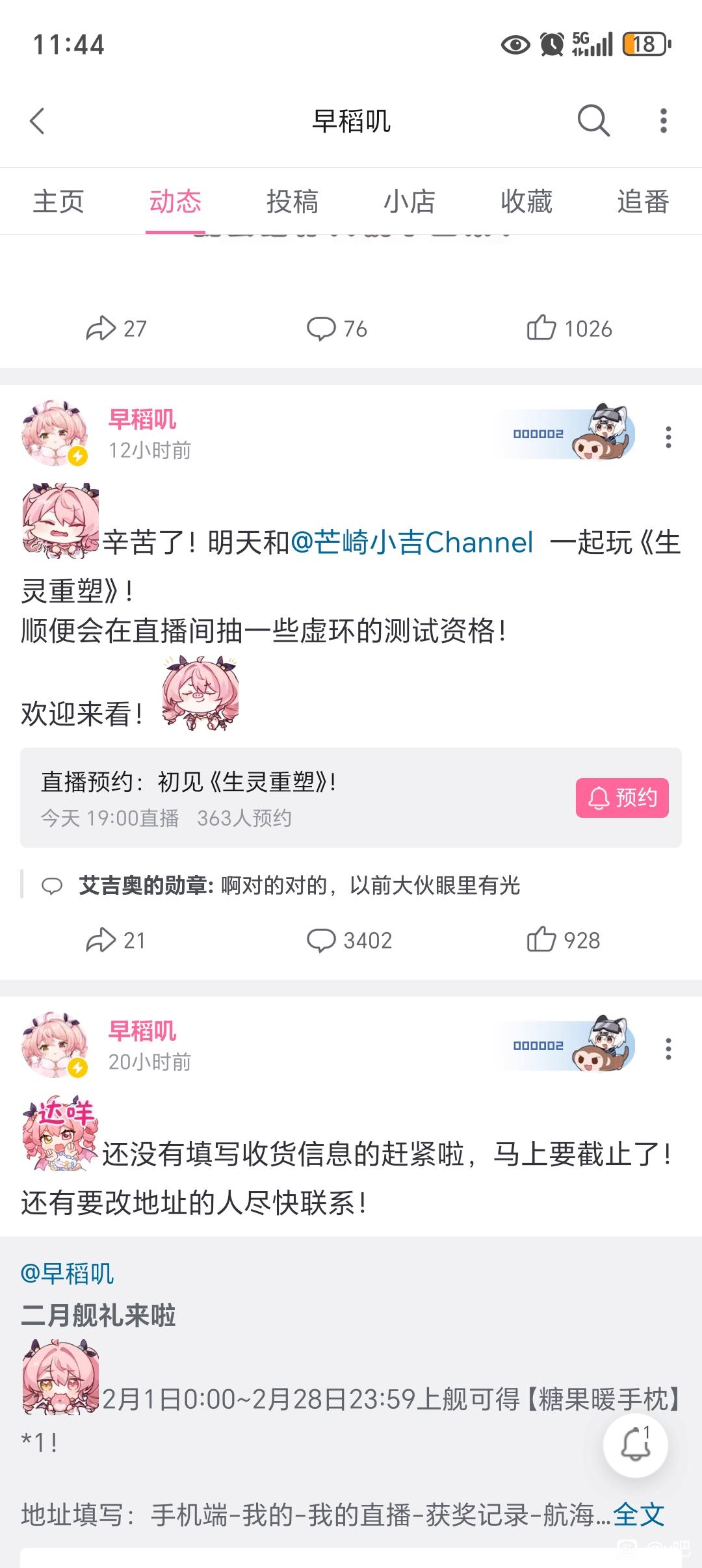The height and width of the screenshot is (1568, 702).
Task: Go back from 早稻叽 profile
Action: coord(38,121)
